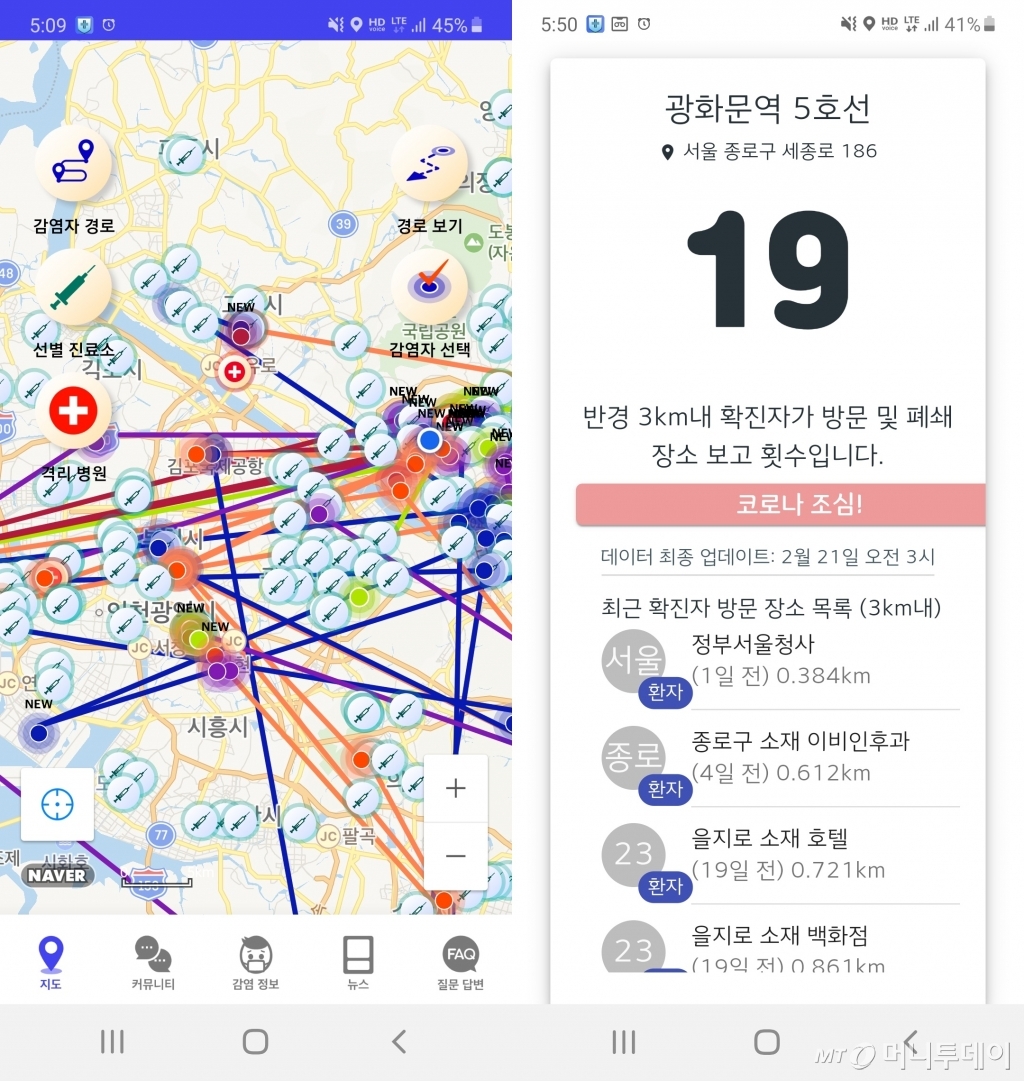Screen dimensions: 1024x1081
Task: Open 감염자 선택 target icon
Action: pyautogui.click(x=430, y=287)
